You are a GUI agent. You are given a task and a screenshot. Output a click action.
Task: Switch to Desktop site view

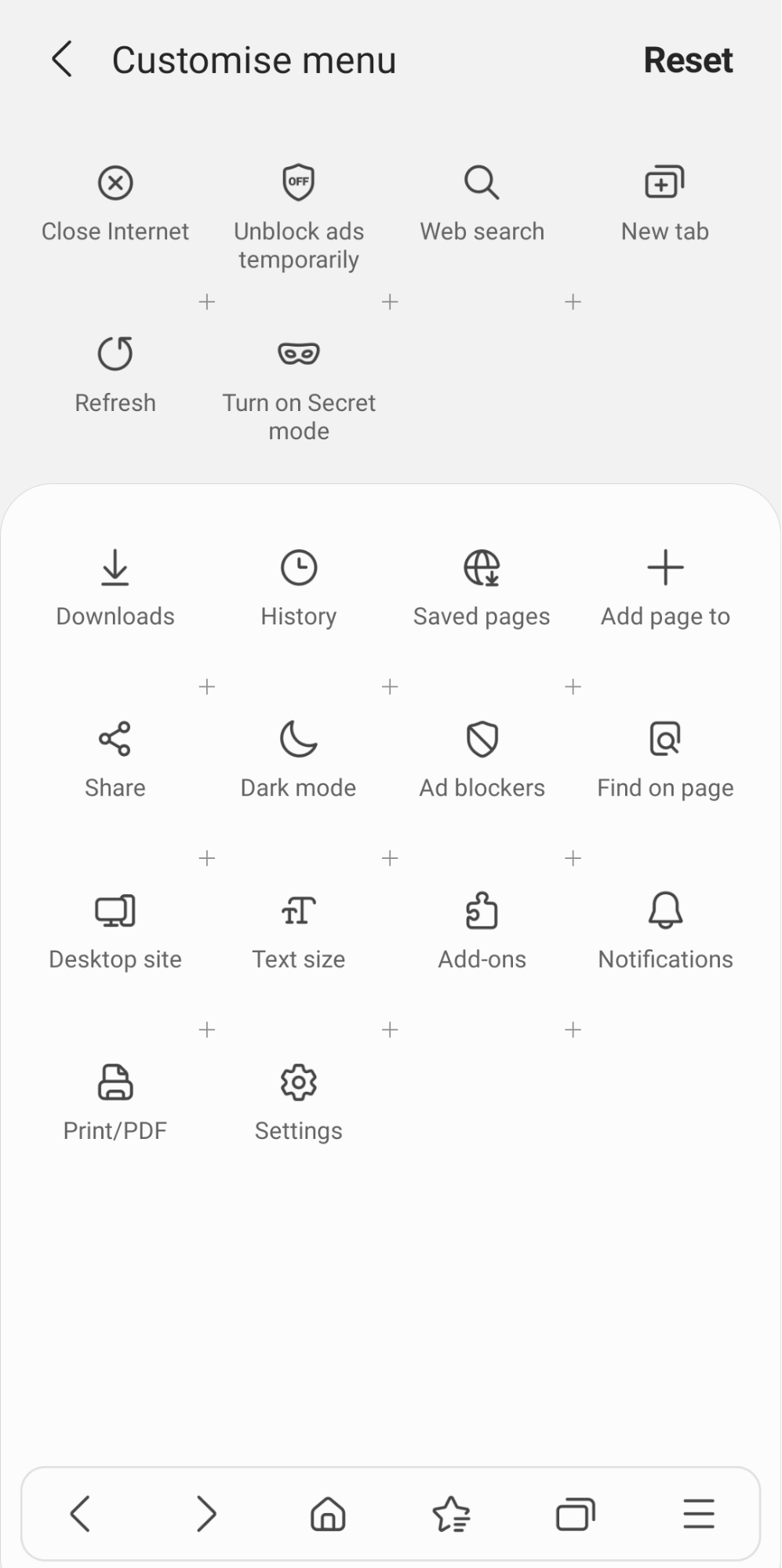pos(115,910)
